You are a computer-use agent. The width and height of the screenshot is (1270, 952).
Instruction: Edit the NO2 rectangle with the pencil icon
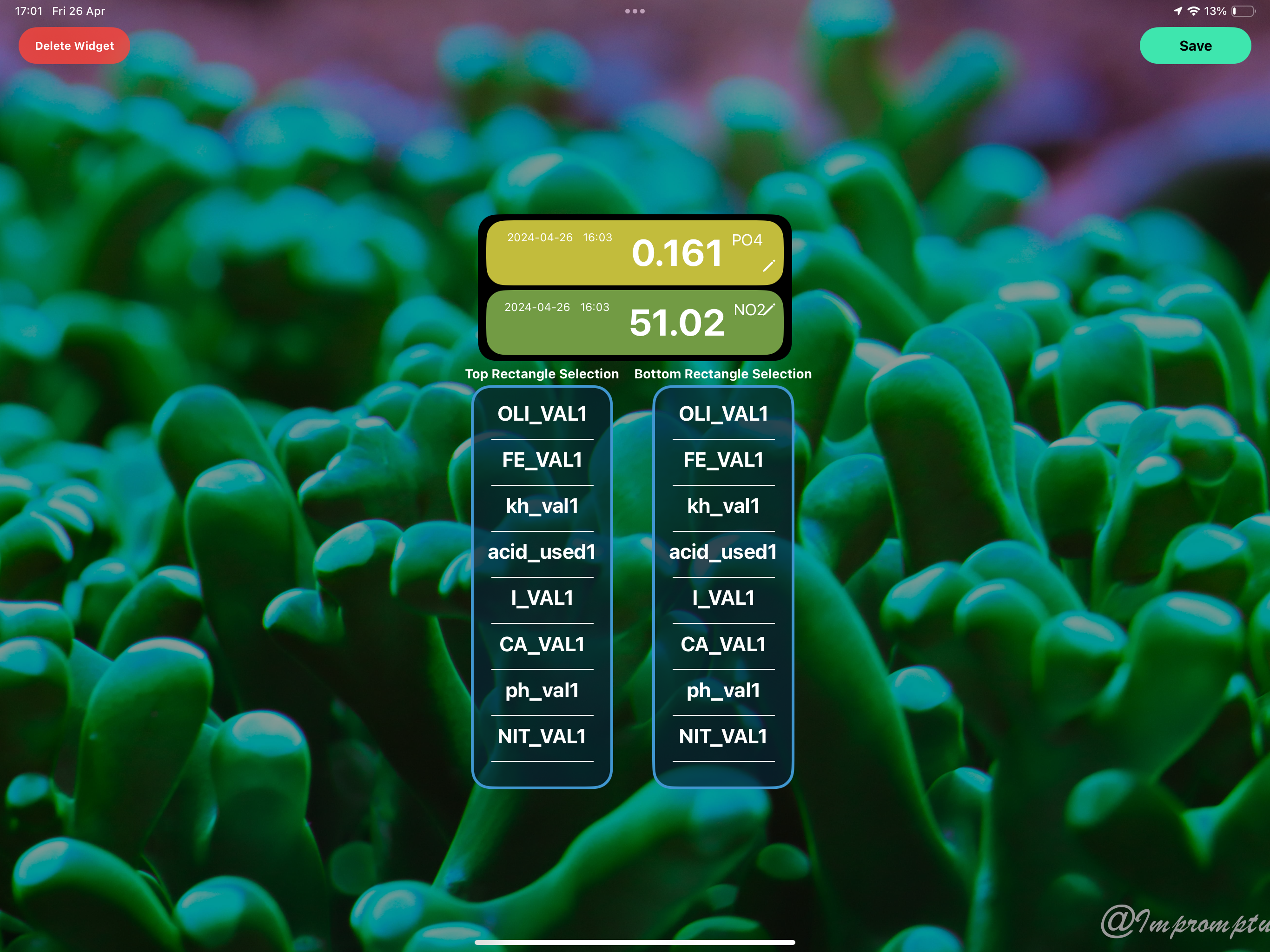[x=769, y=310]
